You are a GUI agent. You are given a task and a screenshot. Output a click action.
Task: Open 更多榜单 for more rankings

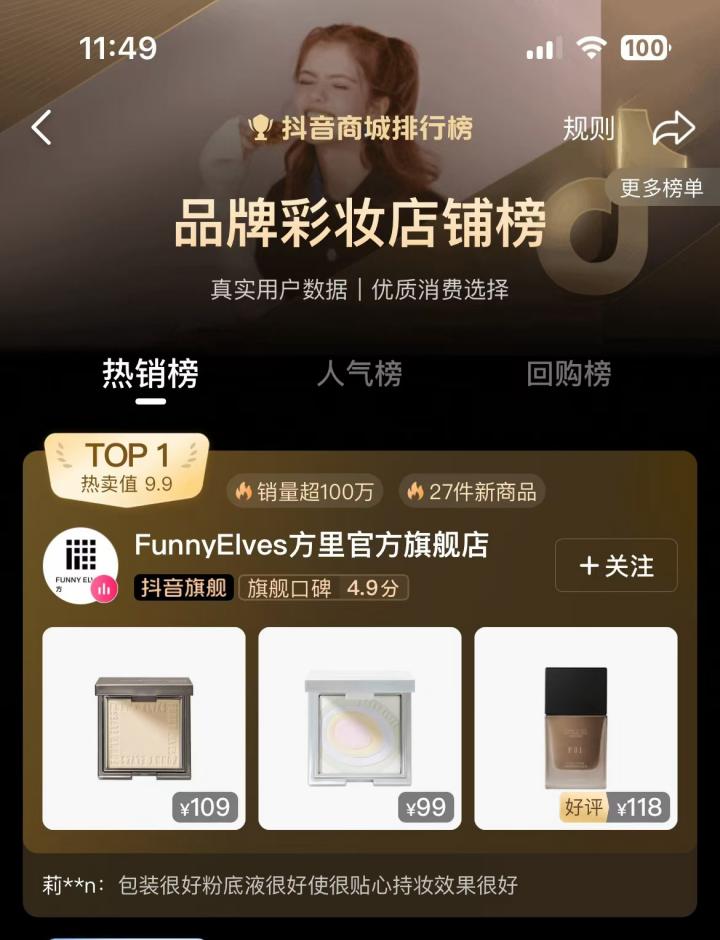(x=661, y=187)
